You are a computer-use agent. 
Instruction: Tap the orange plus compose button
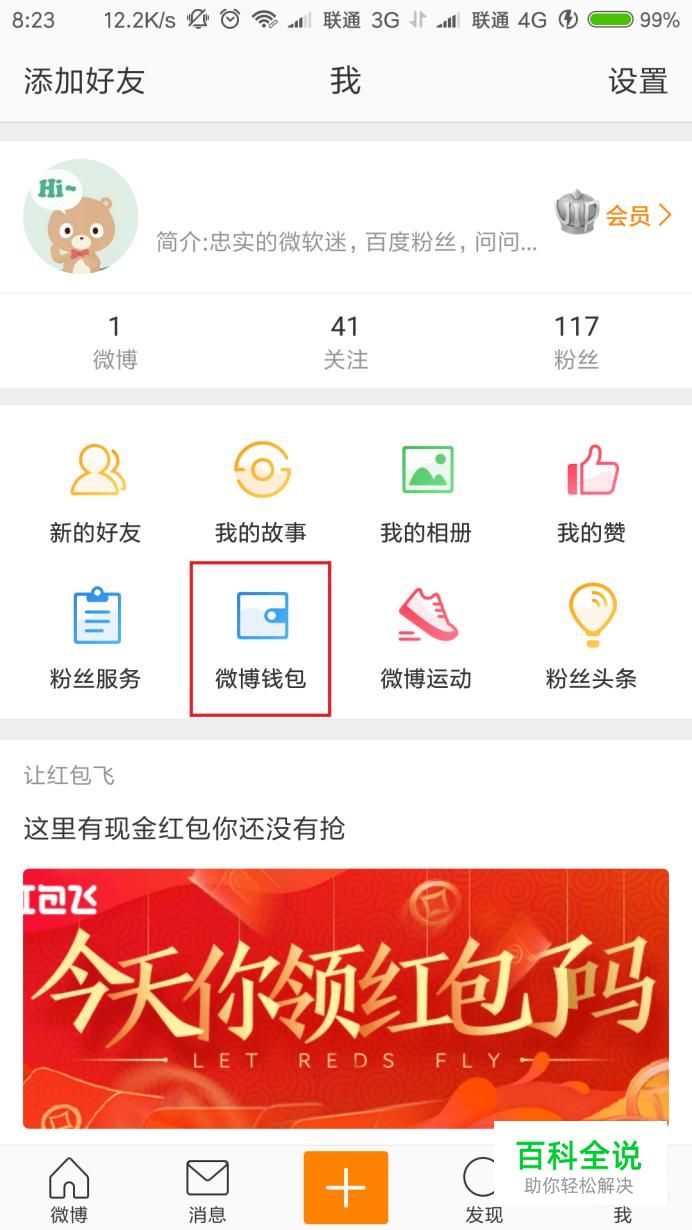[x=346, y=1187]
